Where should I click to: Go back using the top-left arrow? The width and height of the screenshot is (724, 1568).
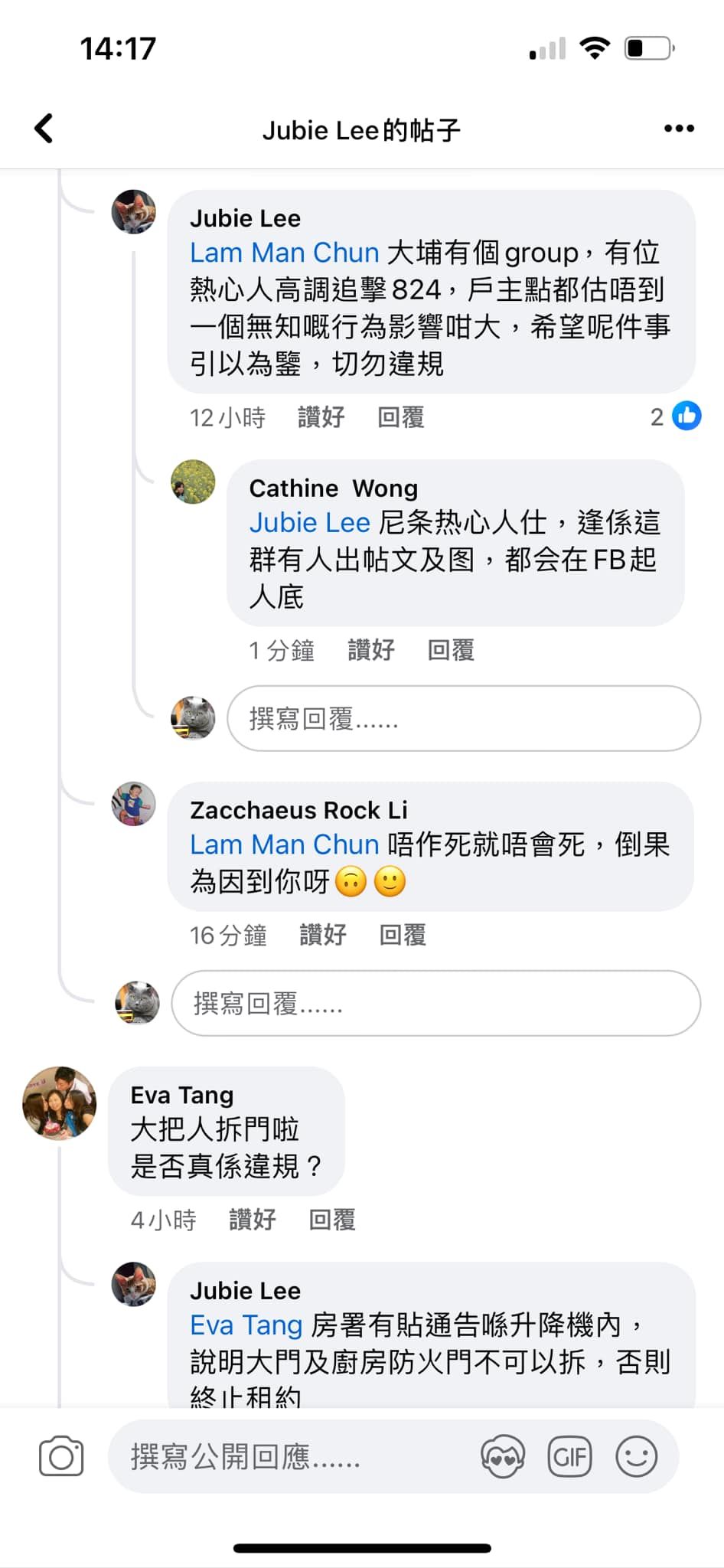coord(44,129)
